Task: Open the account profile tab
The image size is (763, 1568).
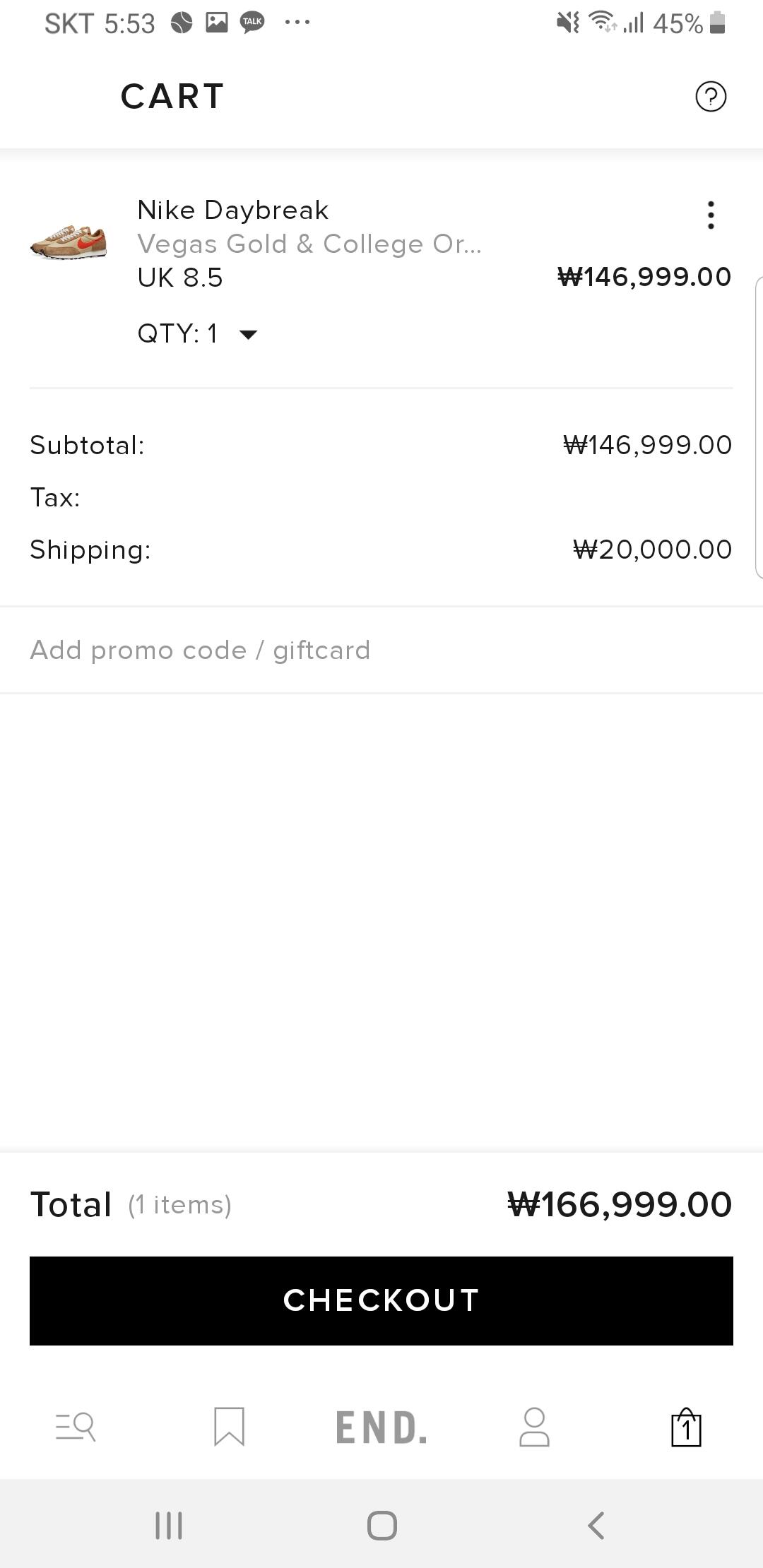Action: [534, 1427]
